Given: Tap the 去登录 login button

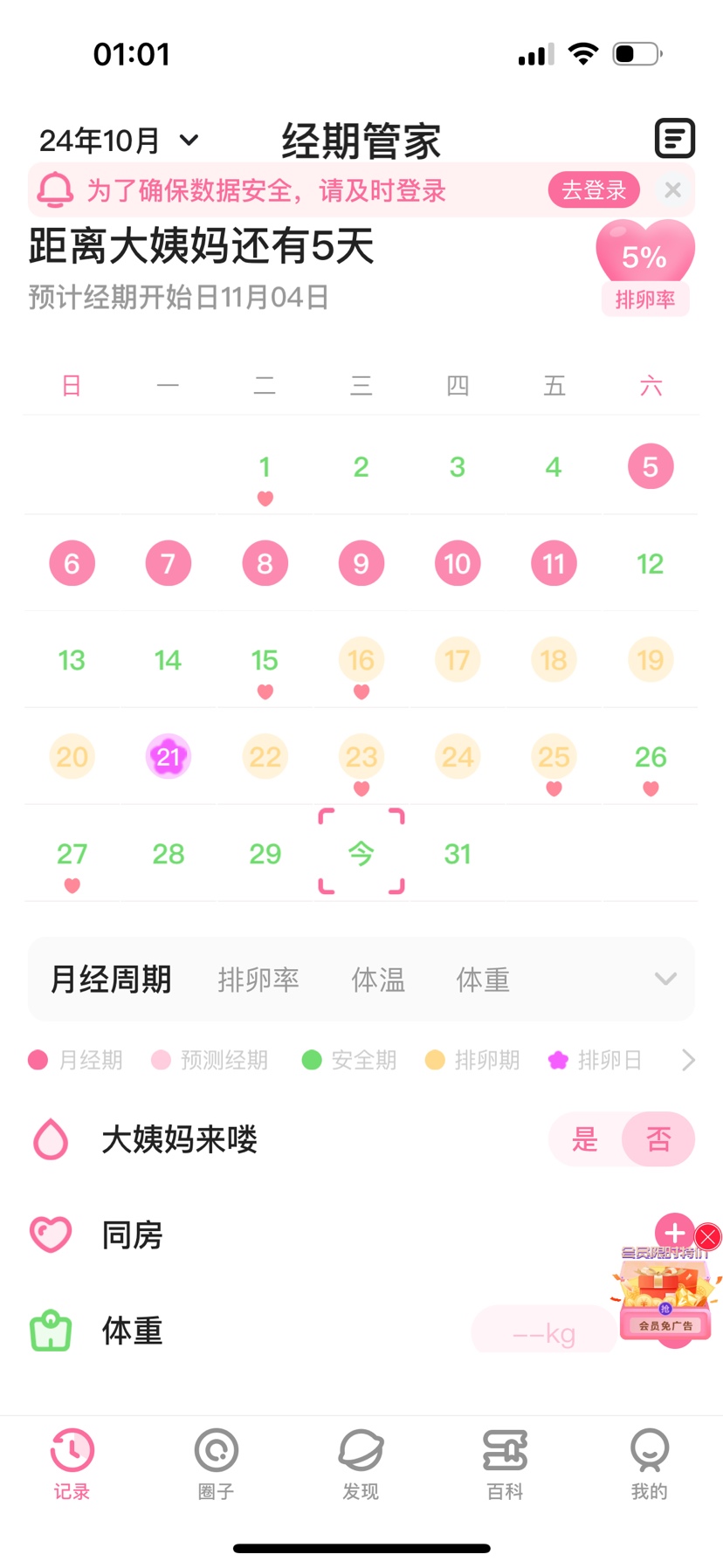Looking at the screenshot, I should click(594, 190).
